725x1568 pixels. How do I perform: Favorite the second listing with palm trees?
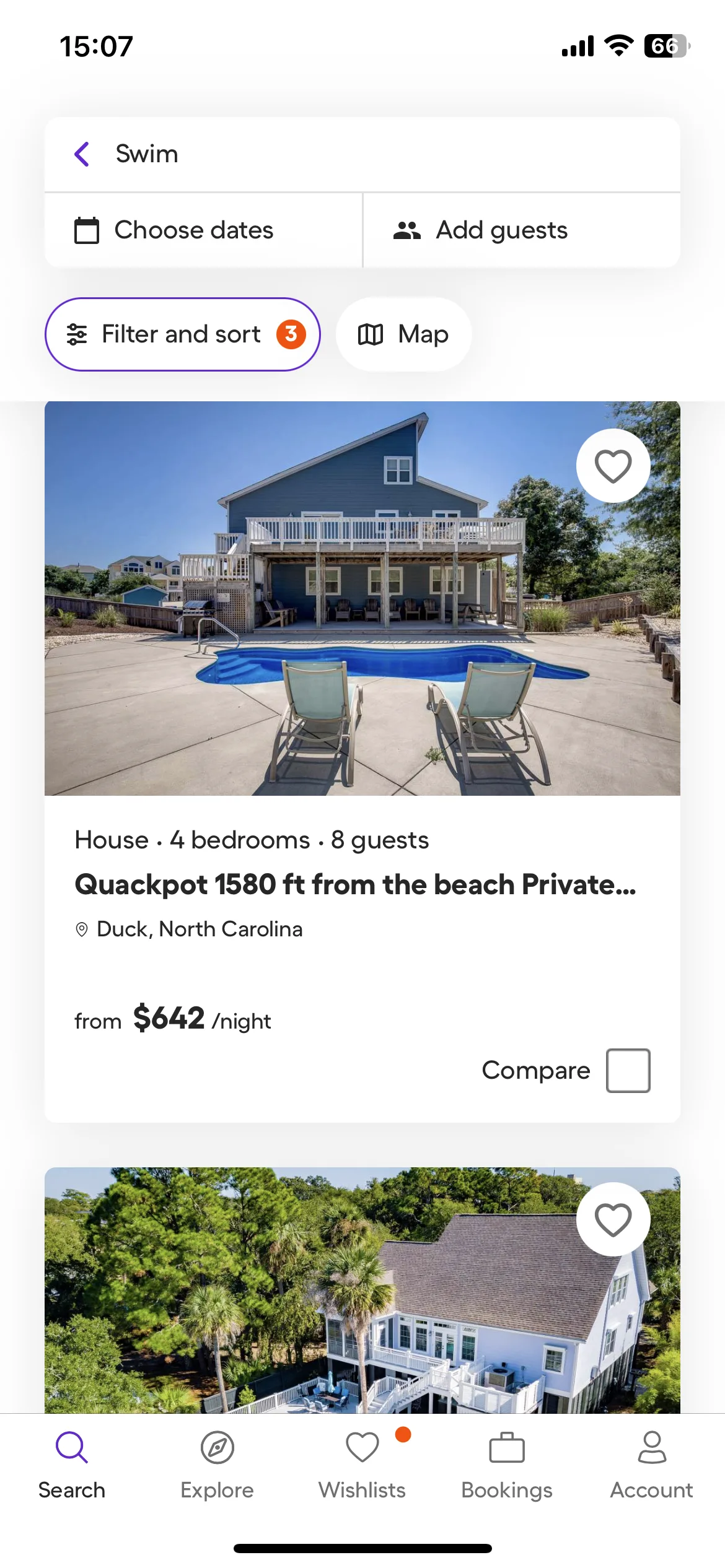point(613,1219)
